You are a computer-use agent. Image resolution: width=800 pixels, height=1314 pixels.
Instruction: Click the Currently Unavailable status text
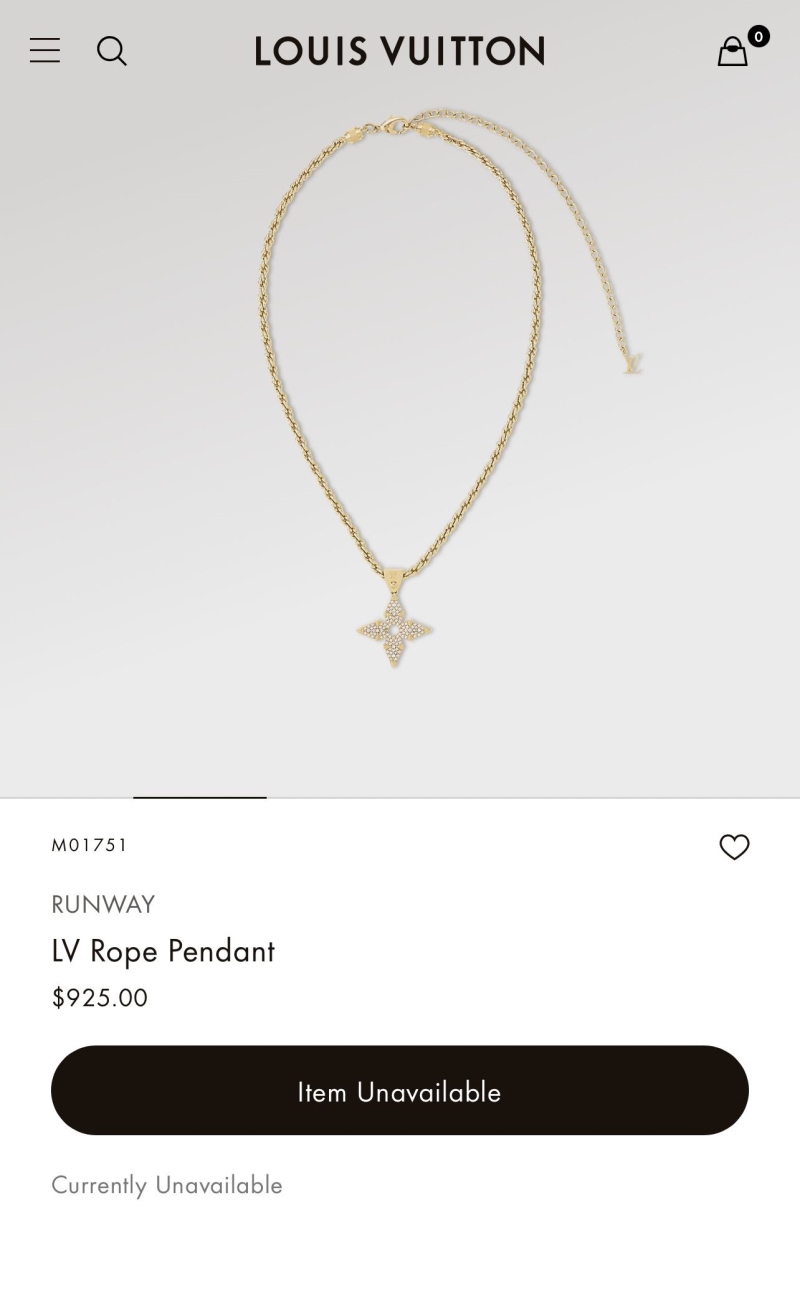167,1185
